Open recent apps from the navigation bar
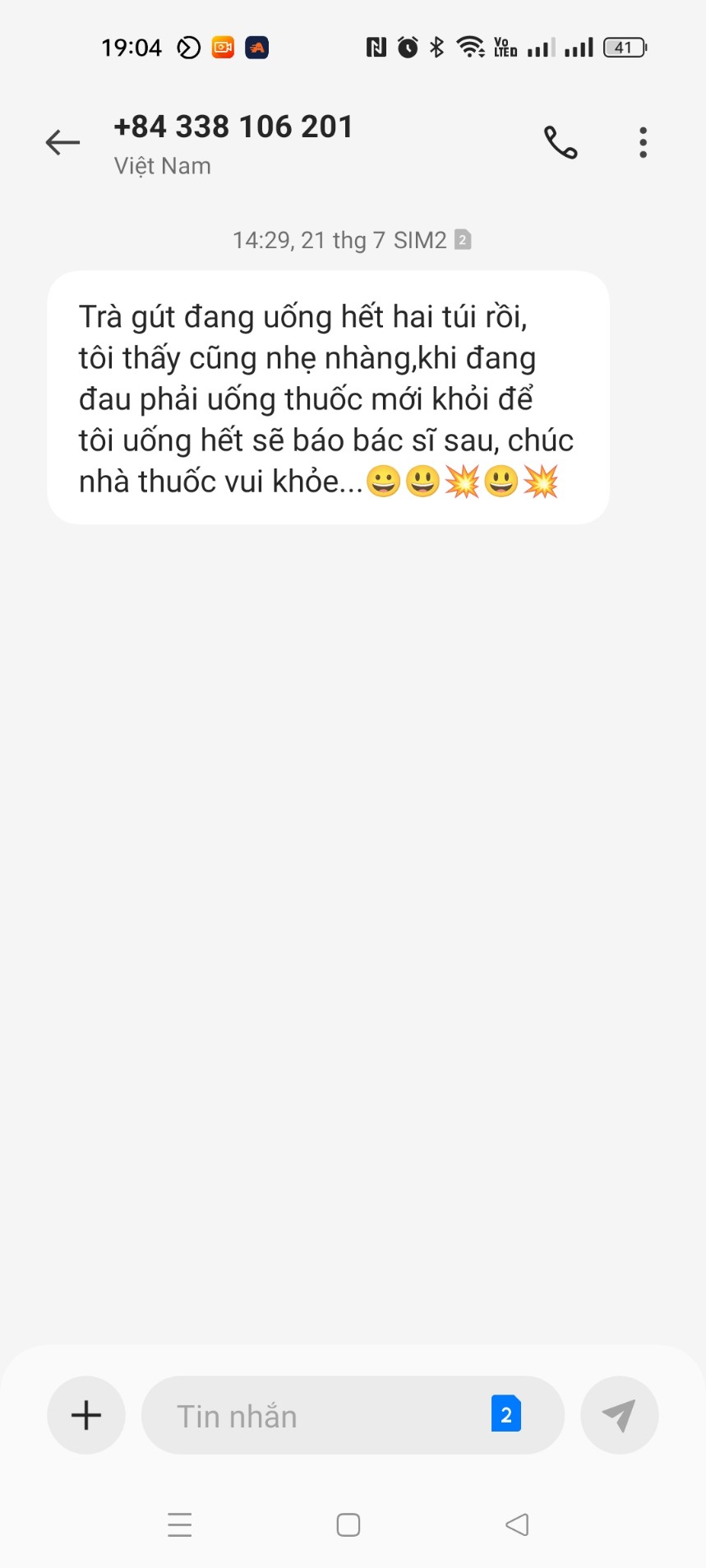 point(180,1525)
